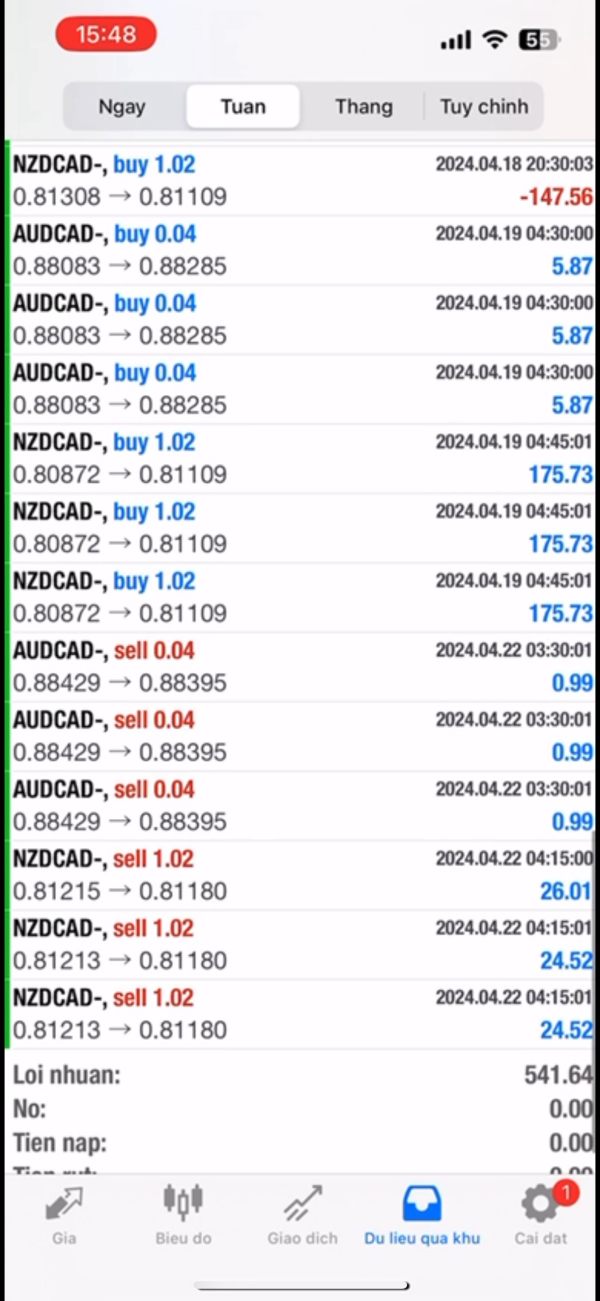Switch to the Ngay period tab
Image resolution: width=600 pixels, height=1301 pixels.
(x=122, y=107)
